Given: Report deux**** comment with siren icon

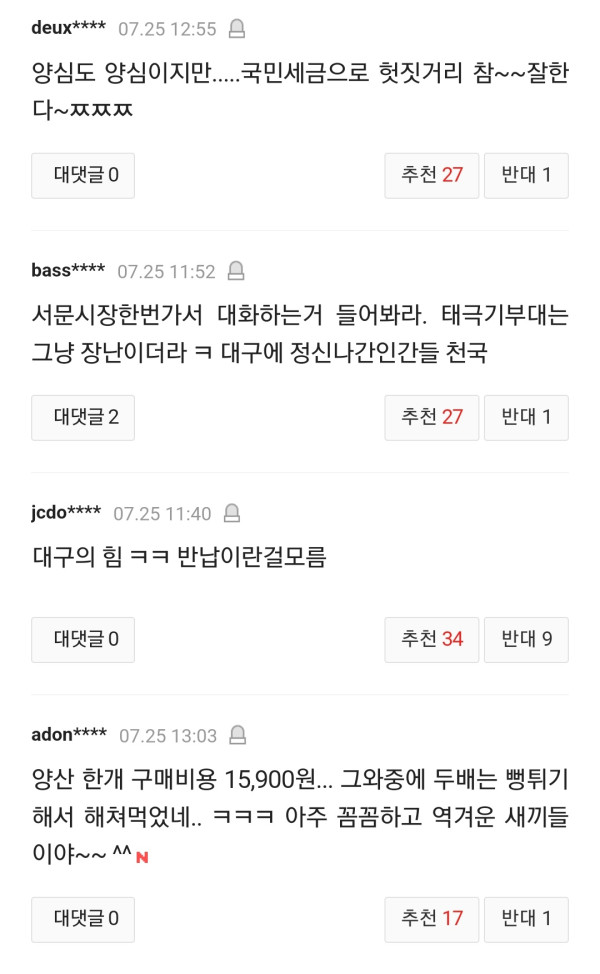Looking at the screenshot, I should click(x=237, y=29).
